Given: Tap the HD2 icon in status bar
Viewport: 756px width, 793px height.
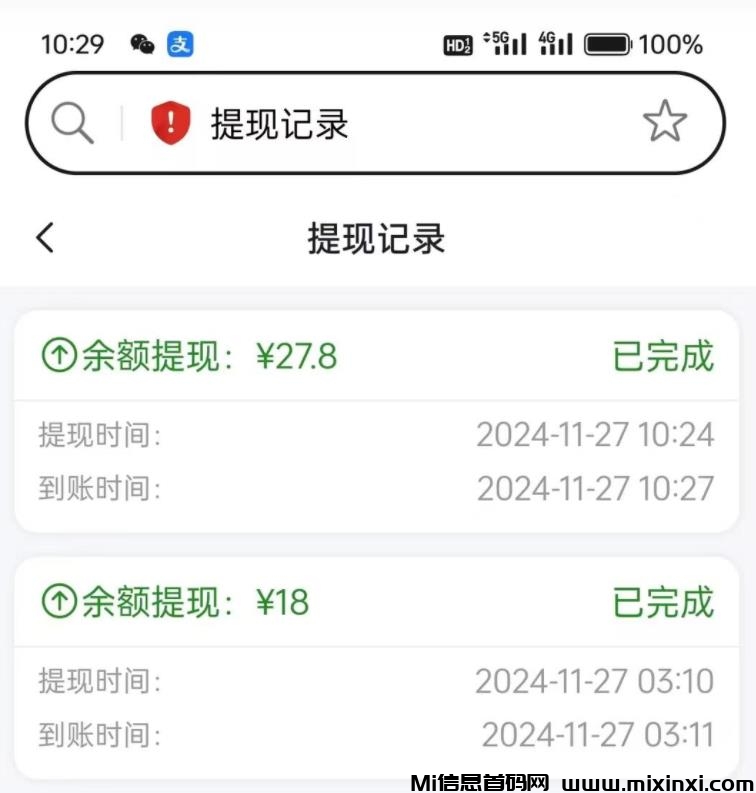Looking at the screenshot, I should [457, 44].
